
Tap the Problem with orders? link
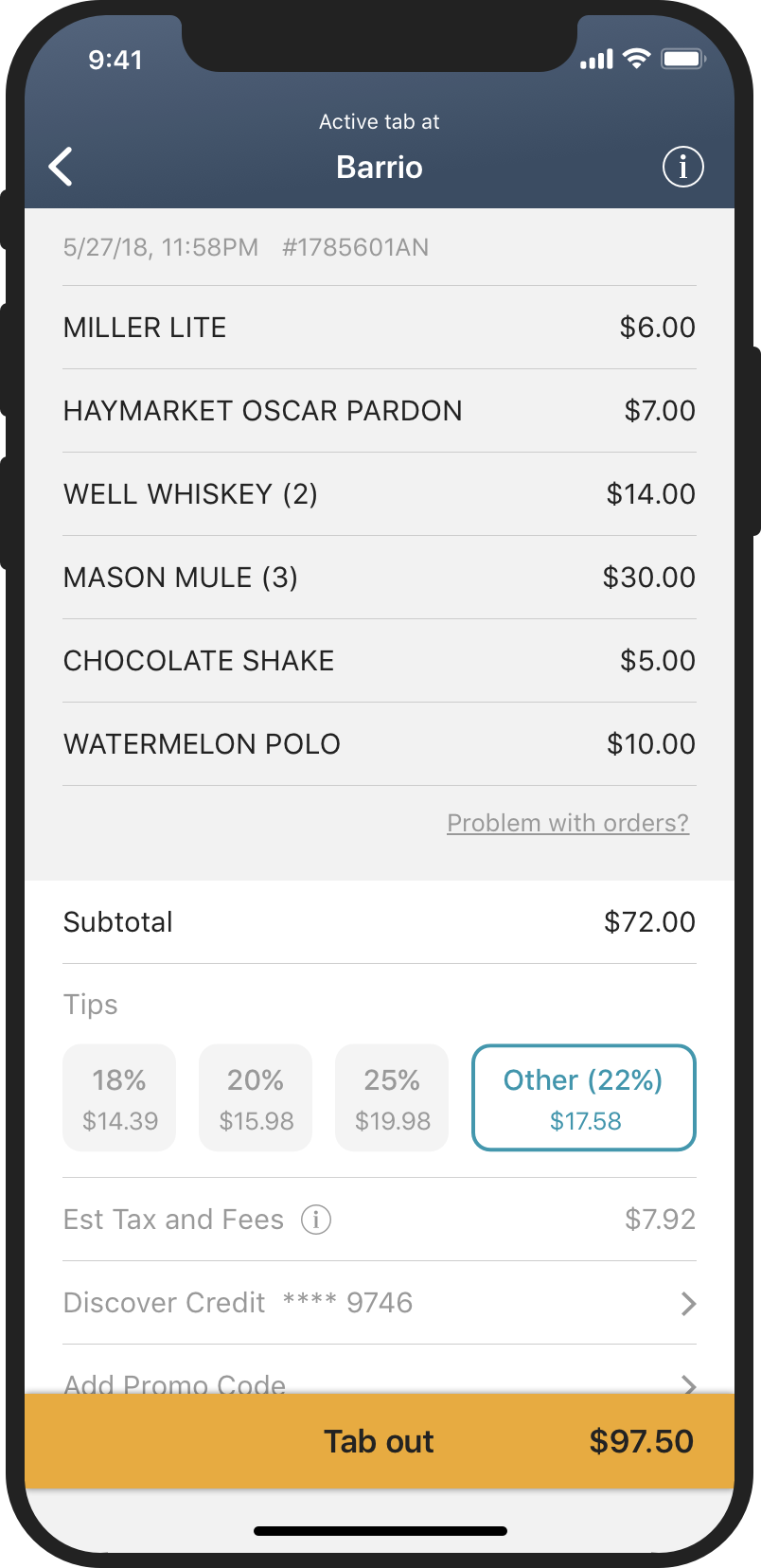coord(568,823)
